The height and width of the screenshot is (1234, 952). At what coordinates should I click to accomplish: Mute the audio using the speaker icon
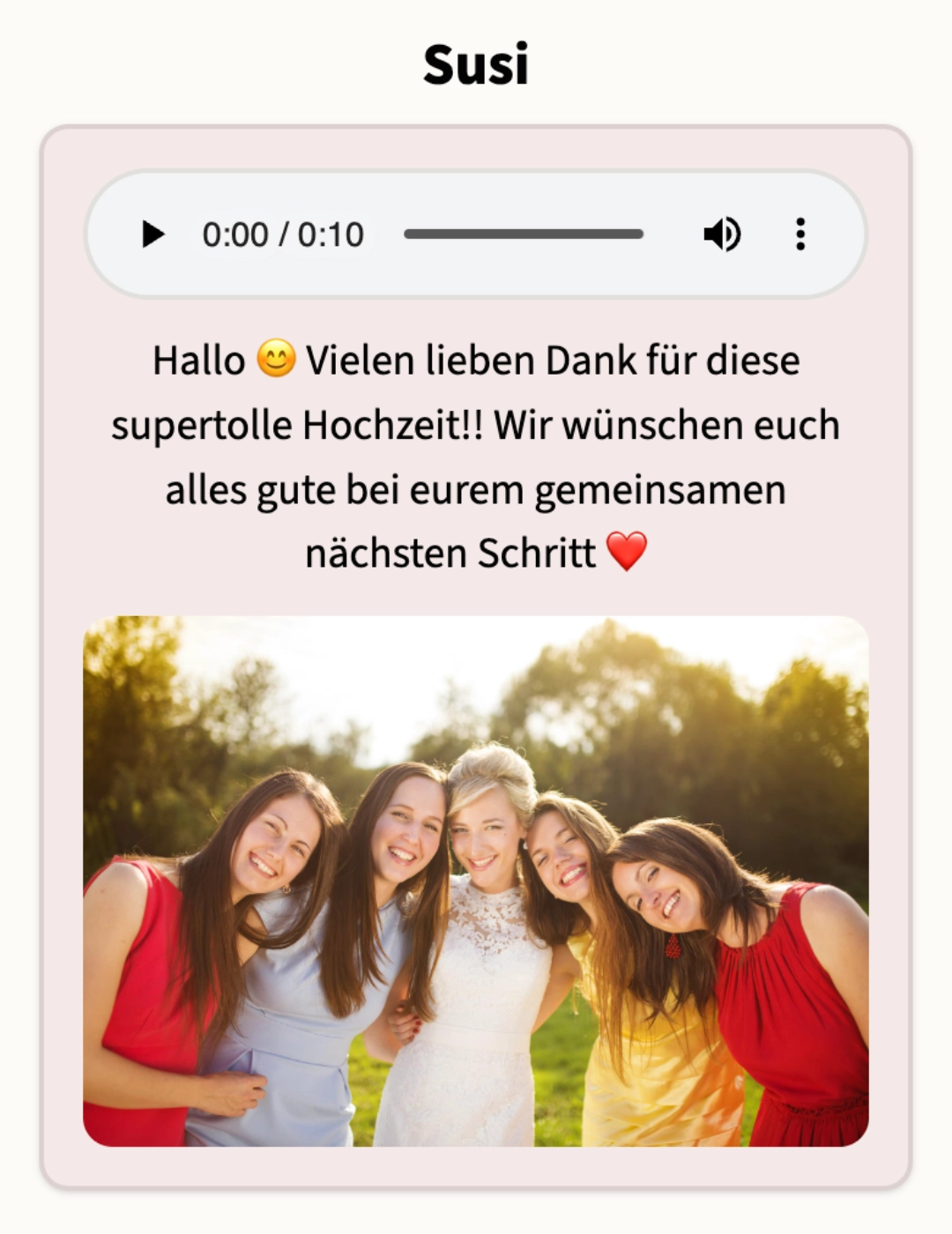pyautogui.click(x=721, y=233)
